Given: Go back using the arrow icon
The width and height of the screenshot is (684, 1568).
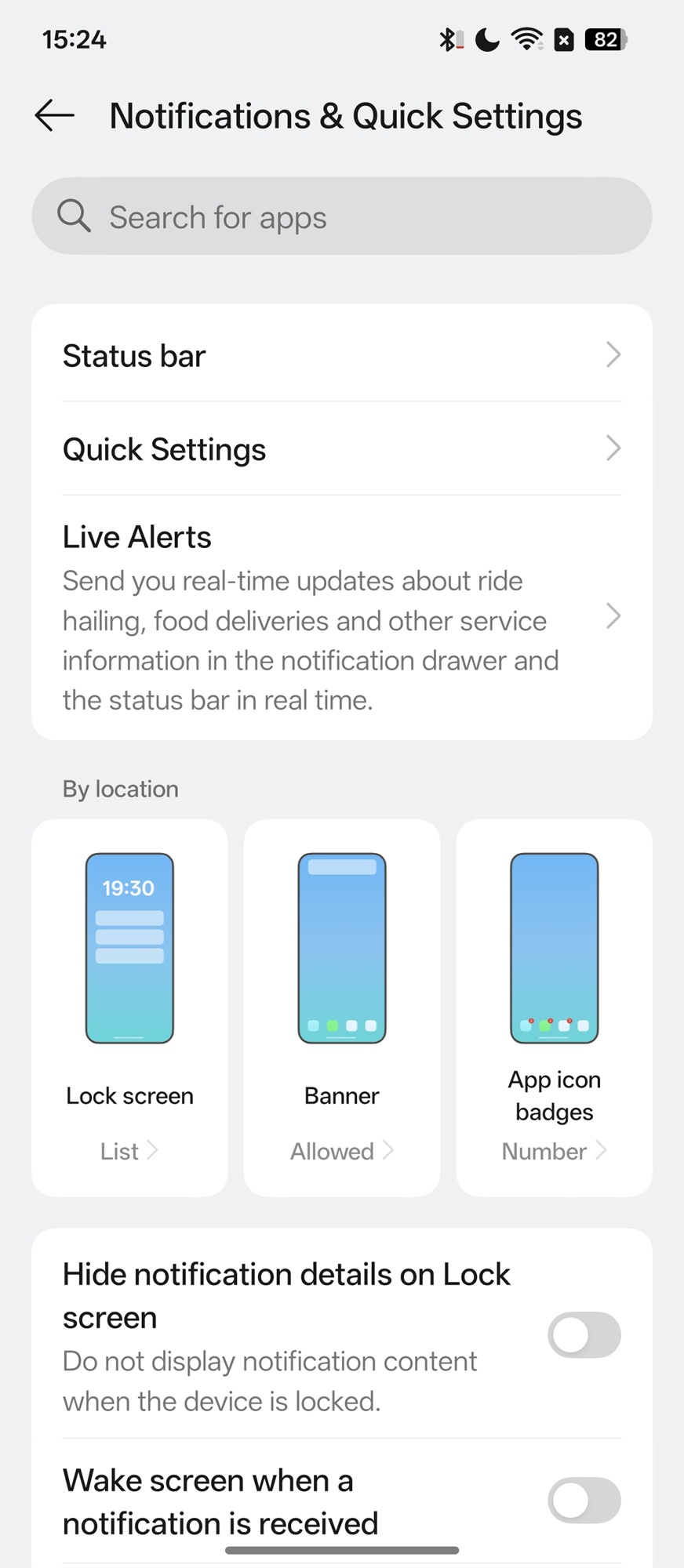Looking at the screenshot, I should point(55,116).
